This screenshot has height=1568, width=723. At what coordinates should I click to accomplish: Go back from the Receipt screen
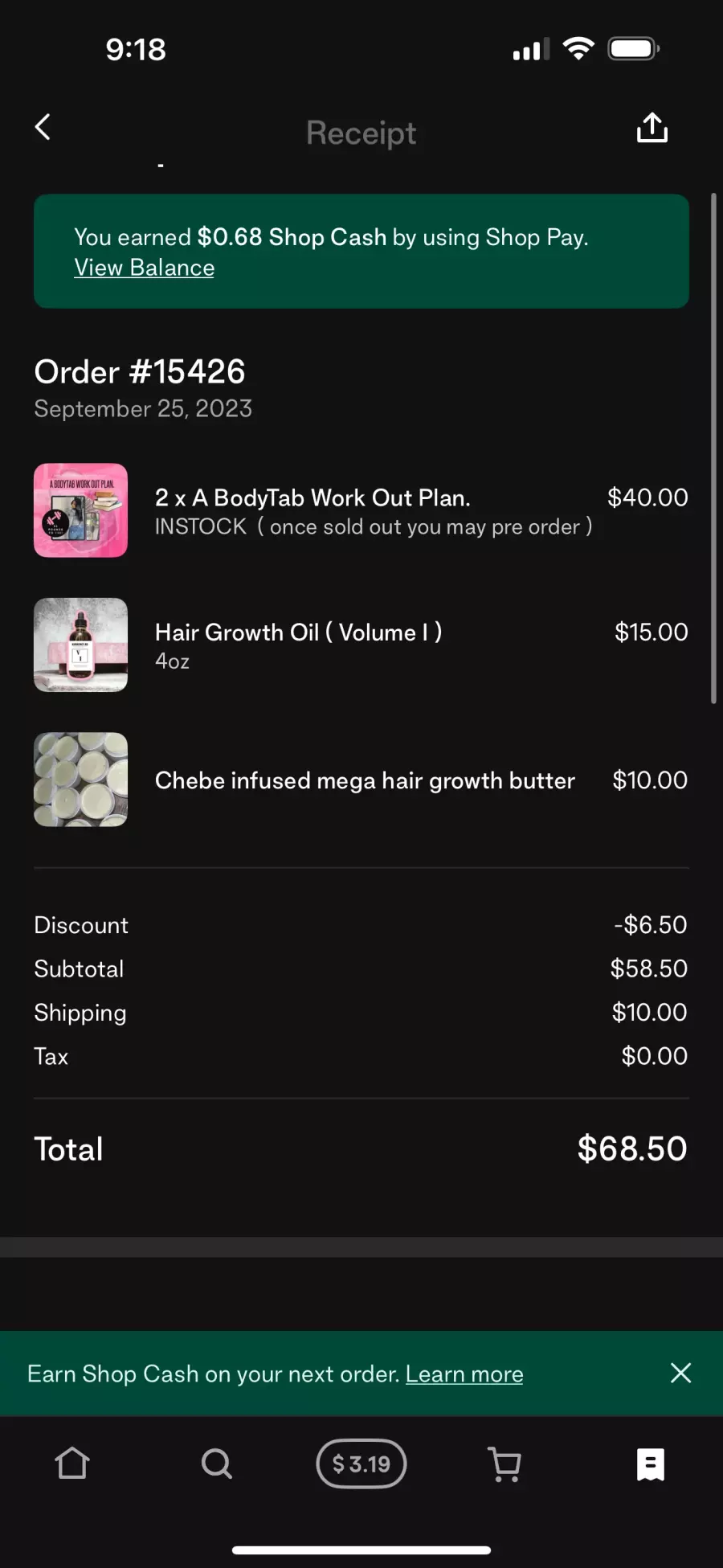coord(43,127)
